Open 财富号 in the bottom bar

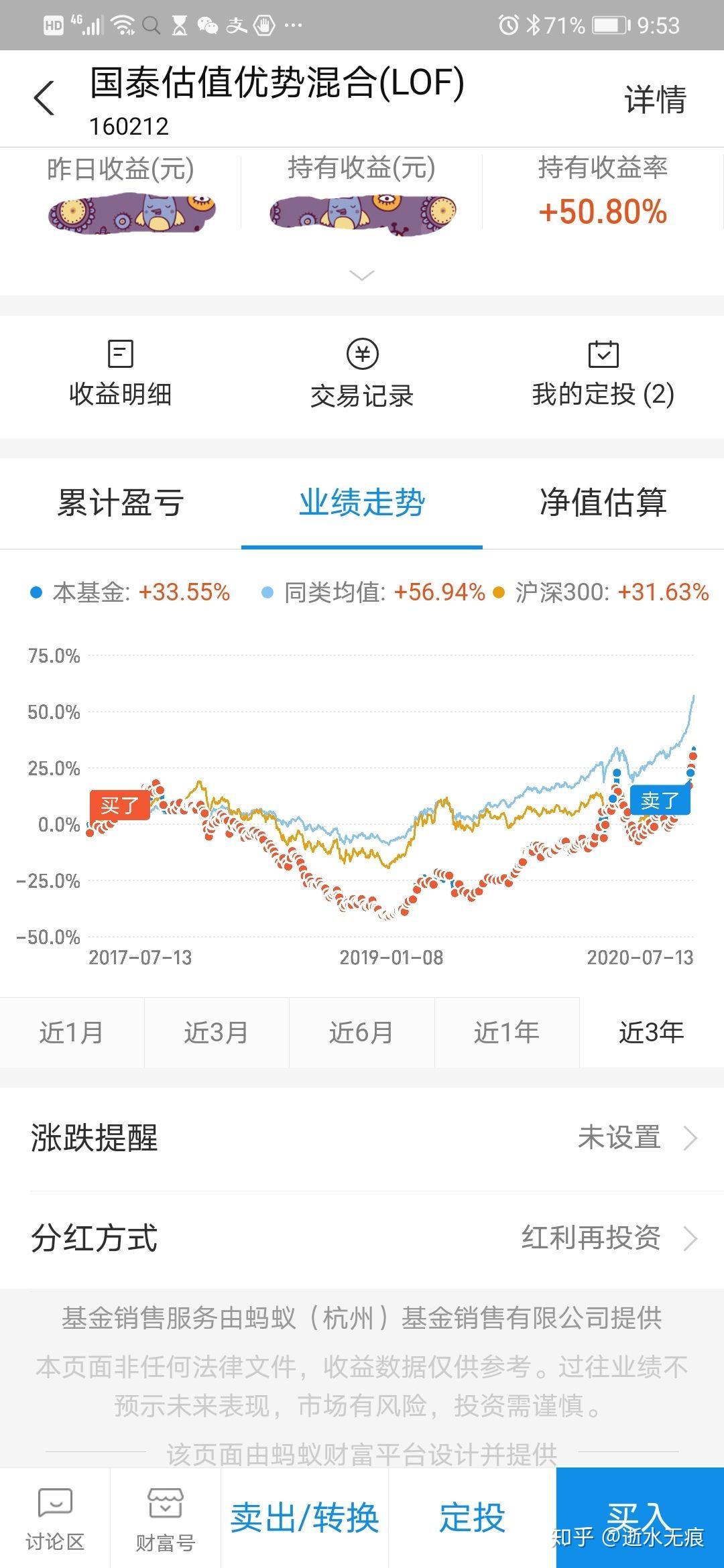(166, 1518)
